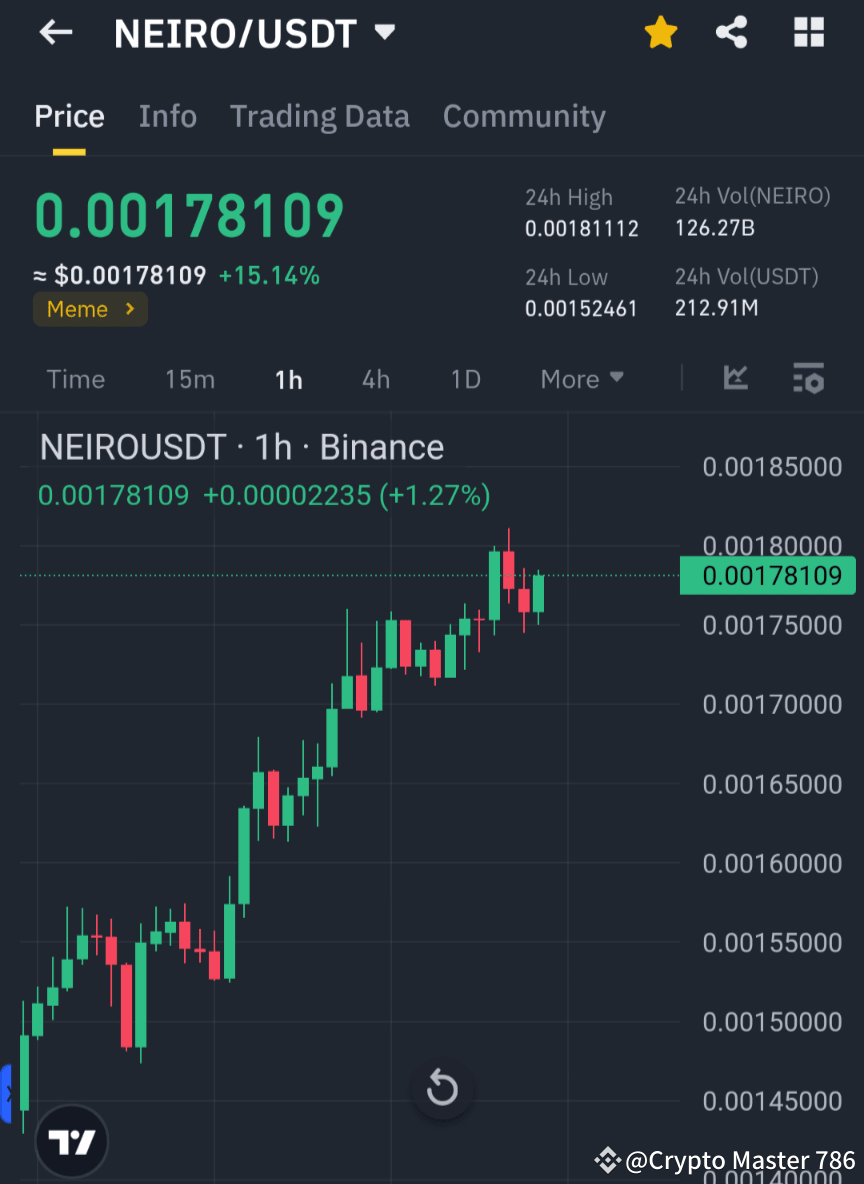Screen dimensions: 864x1184
Task: Toggle the 1h timeframe selection
Action: point(289,379)
